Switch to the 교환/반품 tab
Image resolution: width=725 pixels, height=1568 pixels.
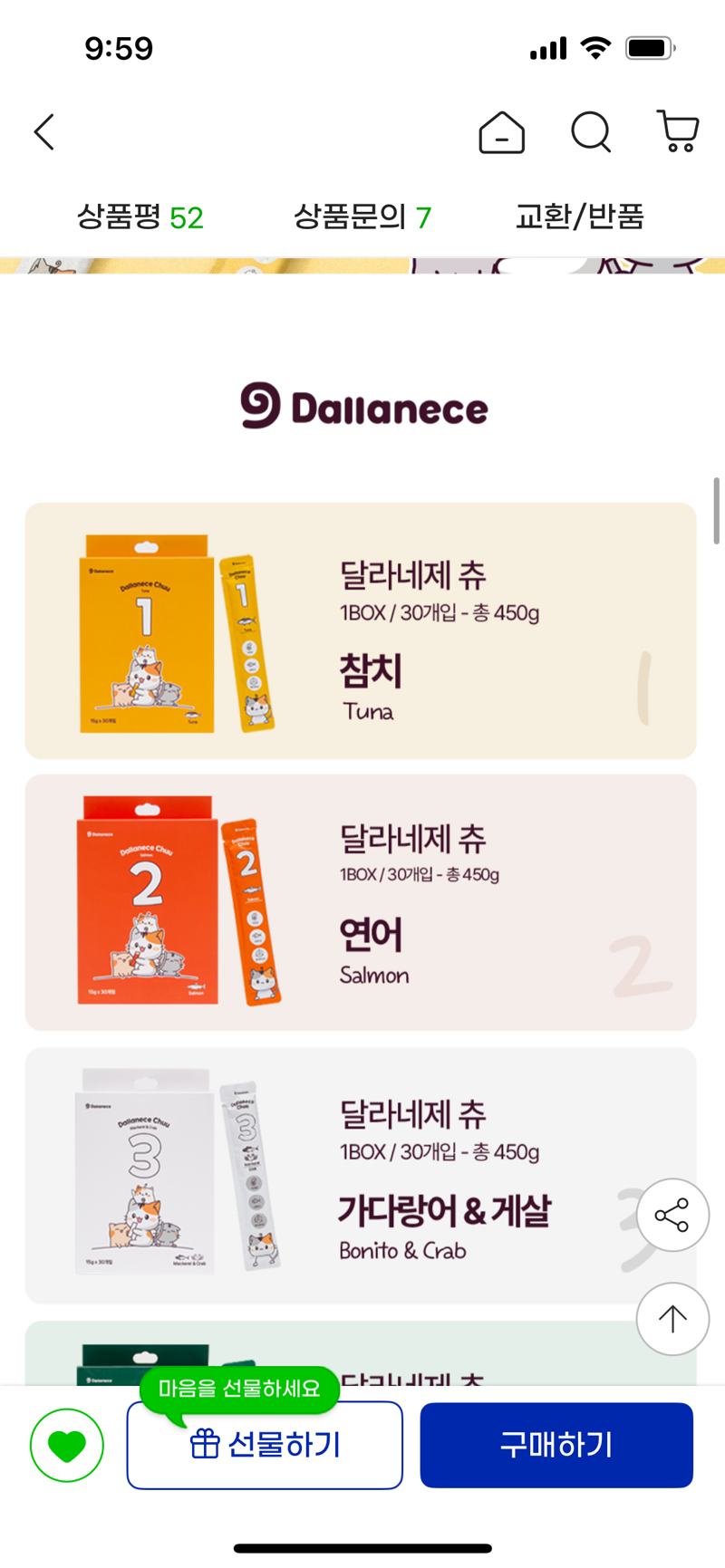pos(579,217)
